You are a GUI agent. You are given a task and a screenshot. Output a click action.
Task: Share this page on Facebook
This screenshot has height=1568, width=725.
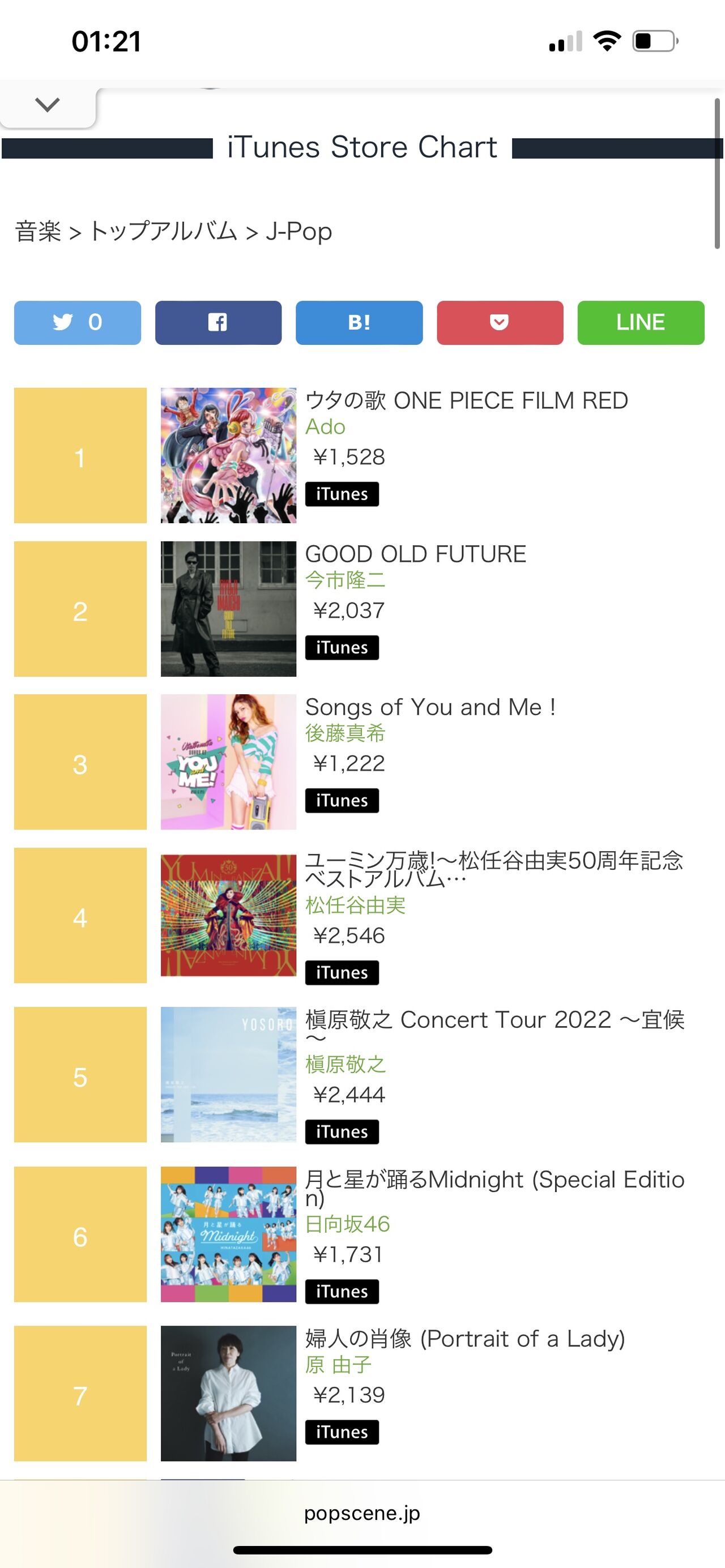pyautogui.click(x=219, y=323)
